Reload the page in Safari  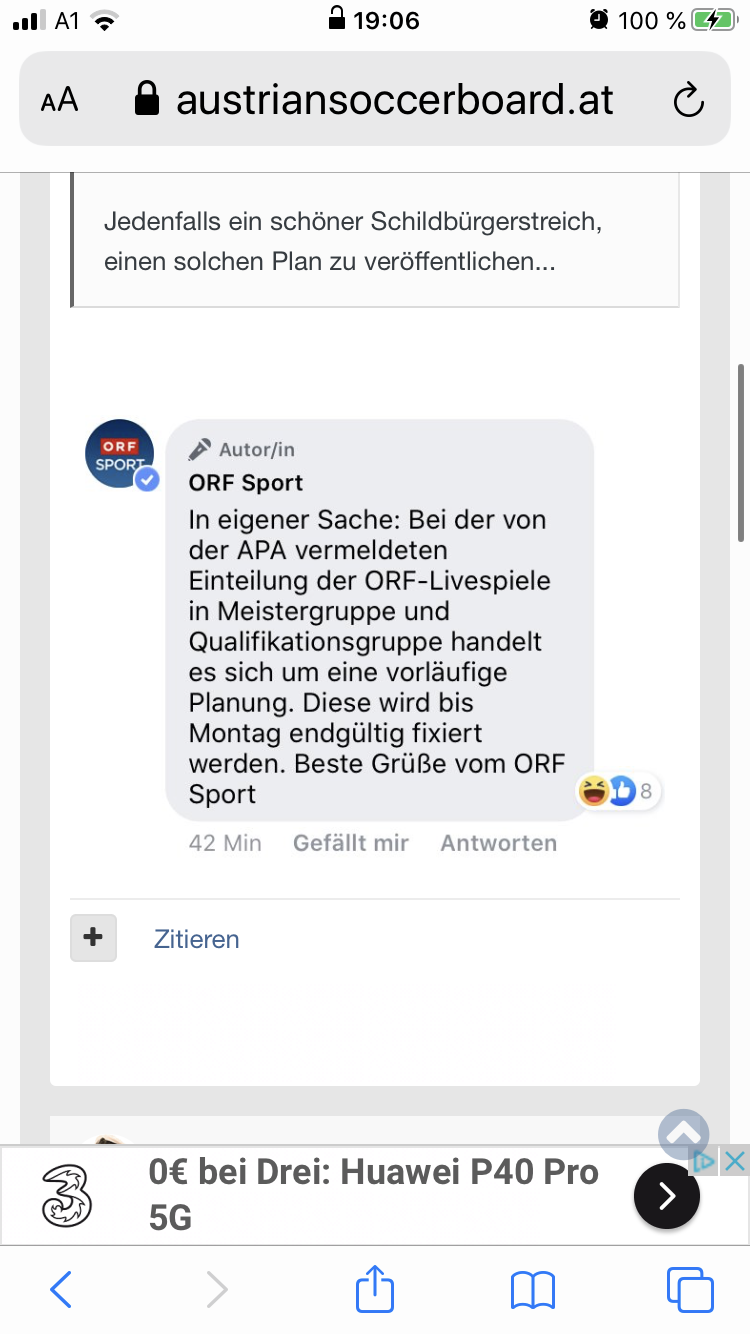tap(688, 100)
